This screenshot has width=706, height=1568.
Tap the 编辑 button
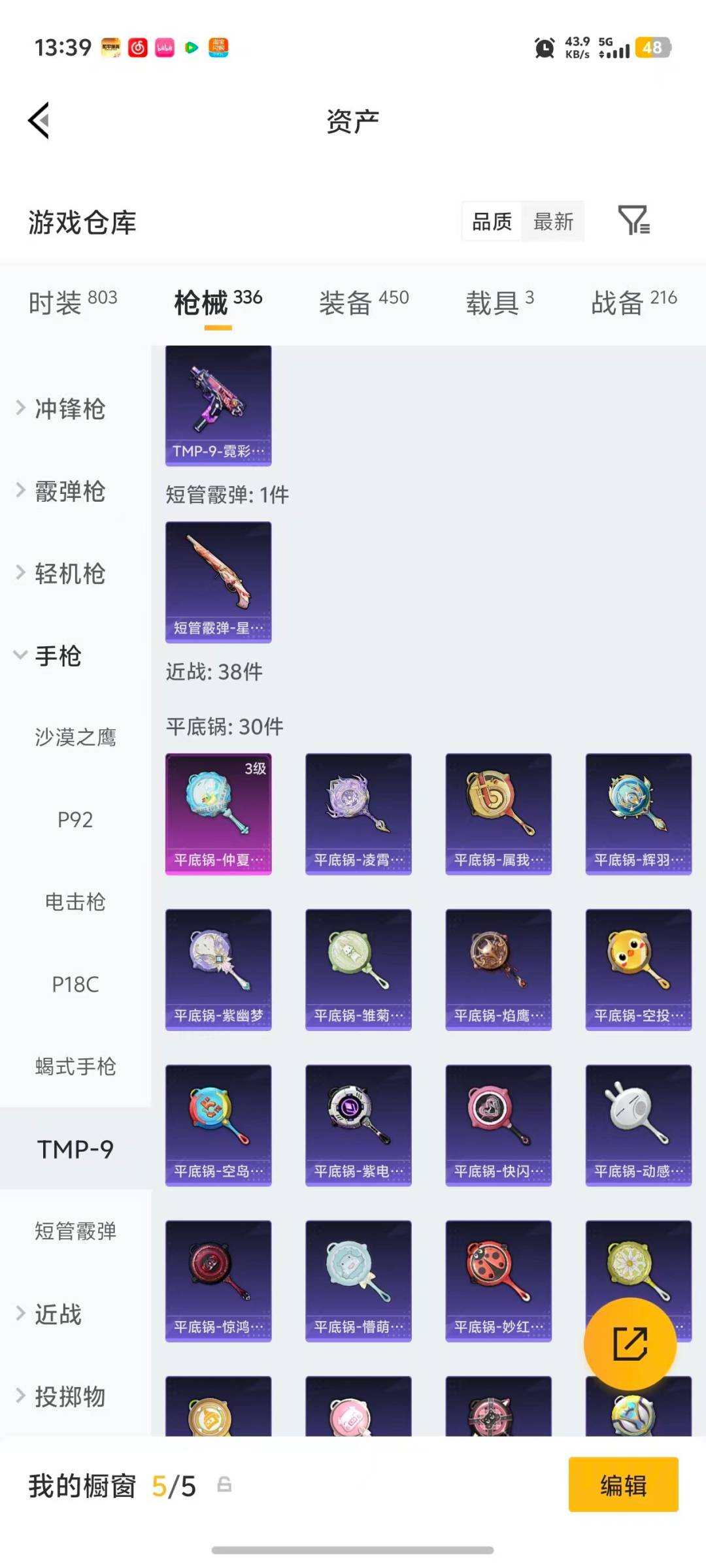[x=622, y=1484]
